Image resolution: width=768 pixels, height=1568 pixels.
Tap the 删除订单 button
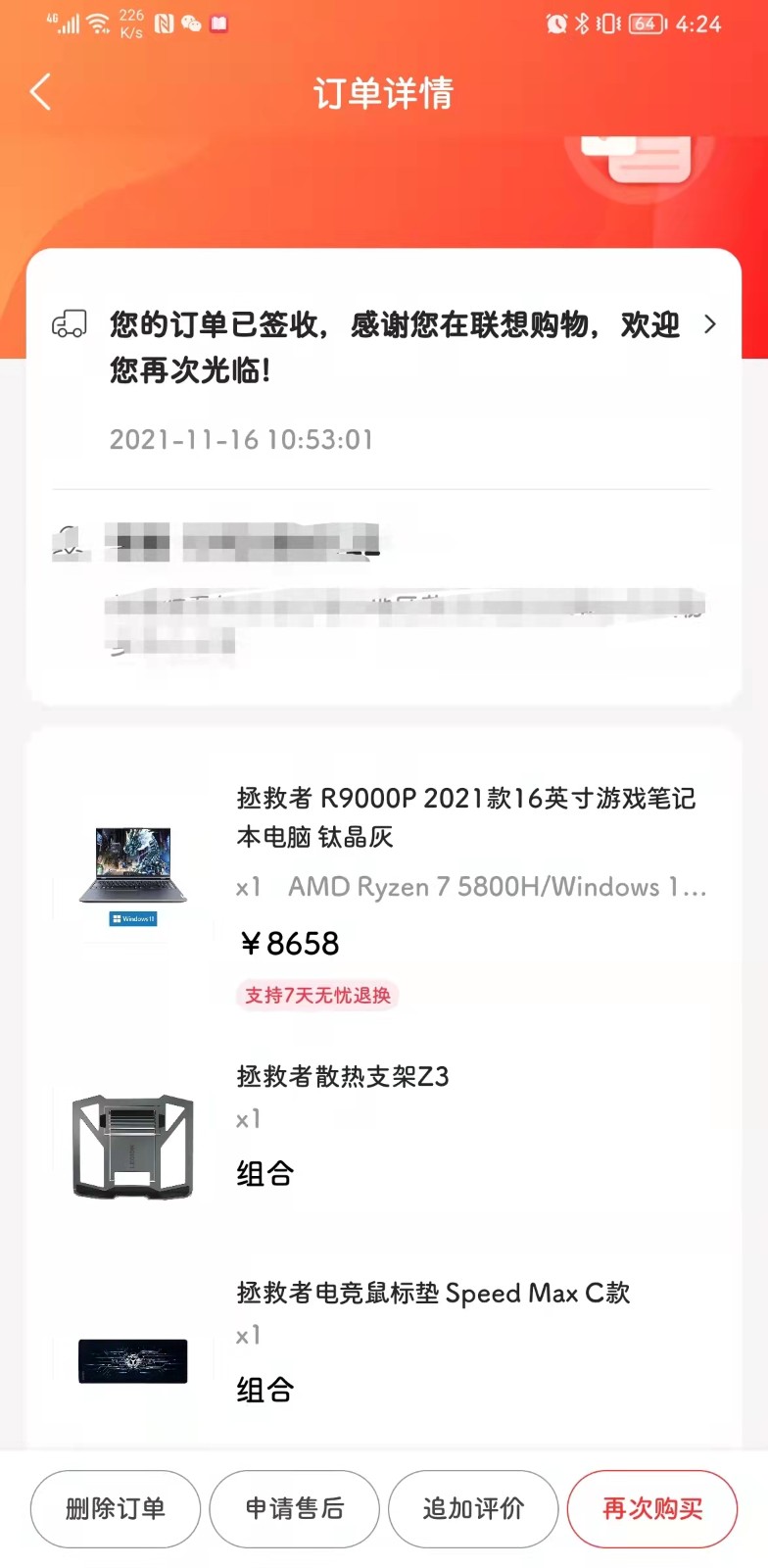coord(116,1508)
